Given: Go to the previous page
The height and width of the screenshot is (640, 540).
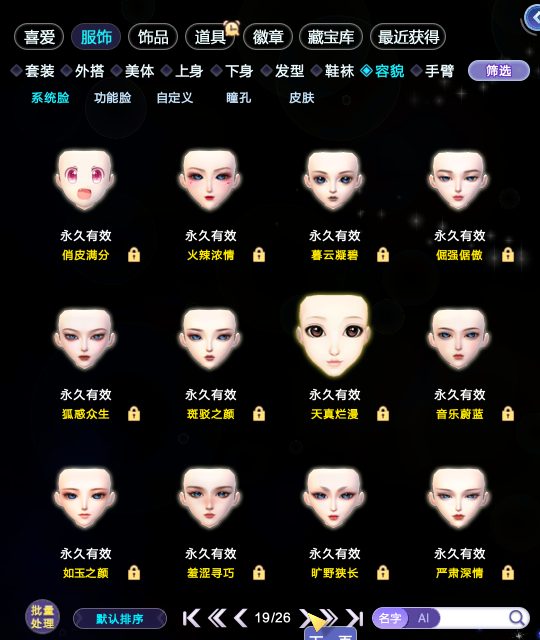Looking at the screenshot, I should pos(241,618).
